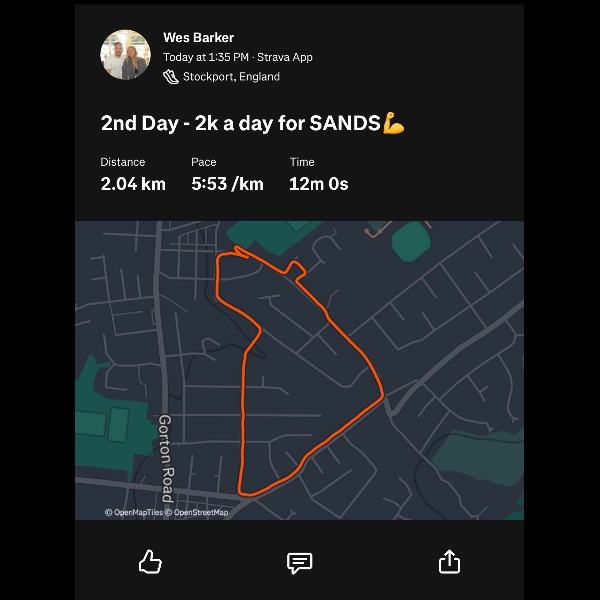600x600 pixels.
Task: Open comments on the 2k run
Action: pos(299,562)
